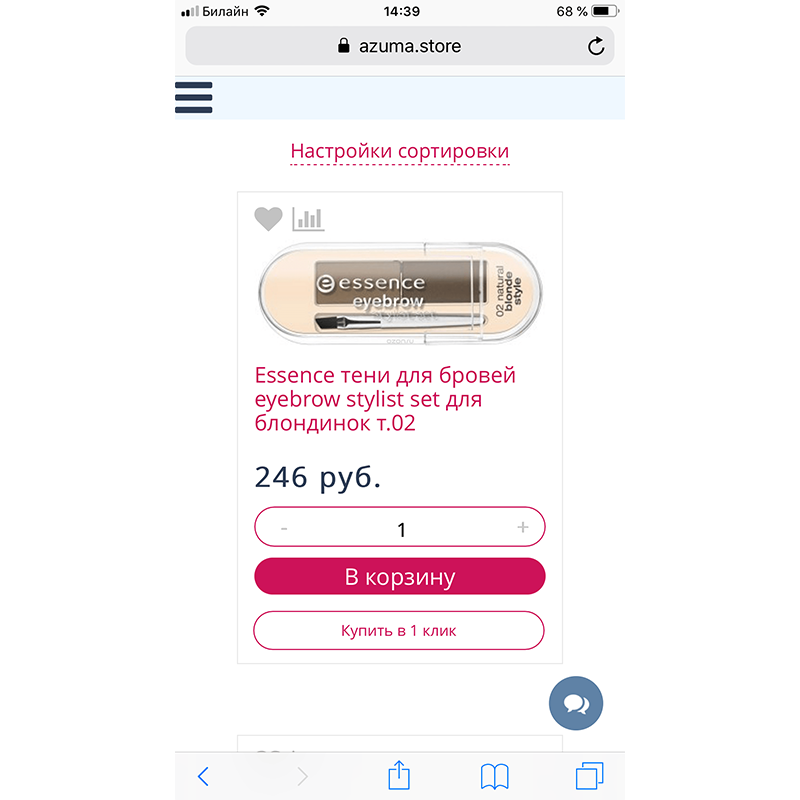This screenshot has height=800, width=800.
Task: Add product to comparison chart
Action: [x=308, y=219]
